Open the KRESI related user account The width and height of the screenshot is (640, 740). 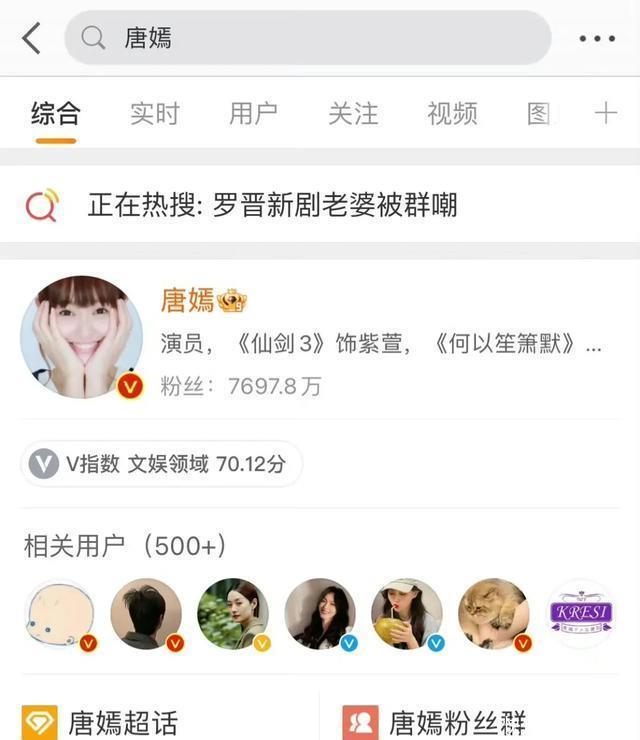point(581,613)
